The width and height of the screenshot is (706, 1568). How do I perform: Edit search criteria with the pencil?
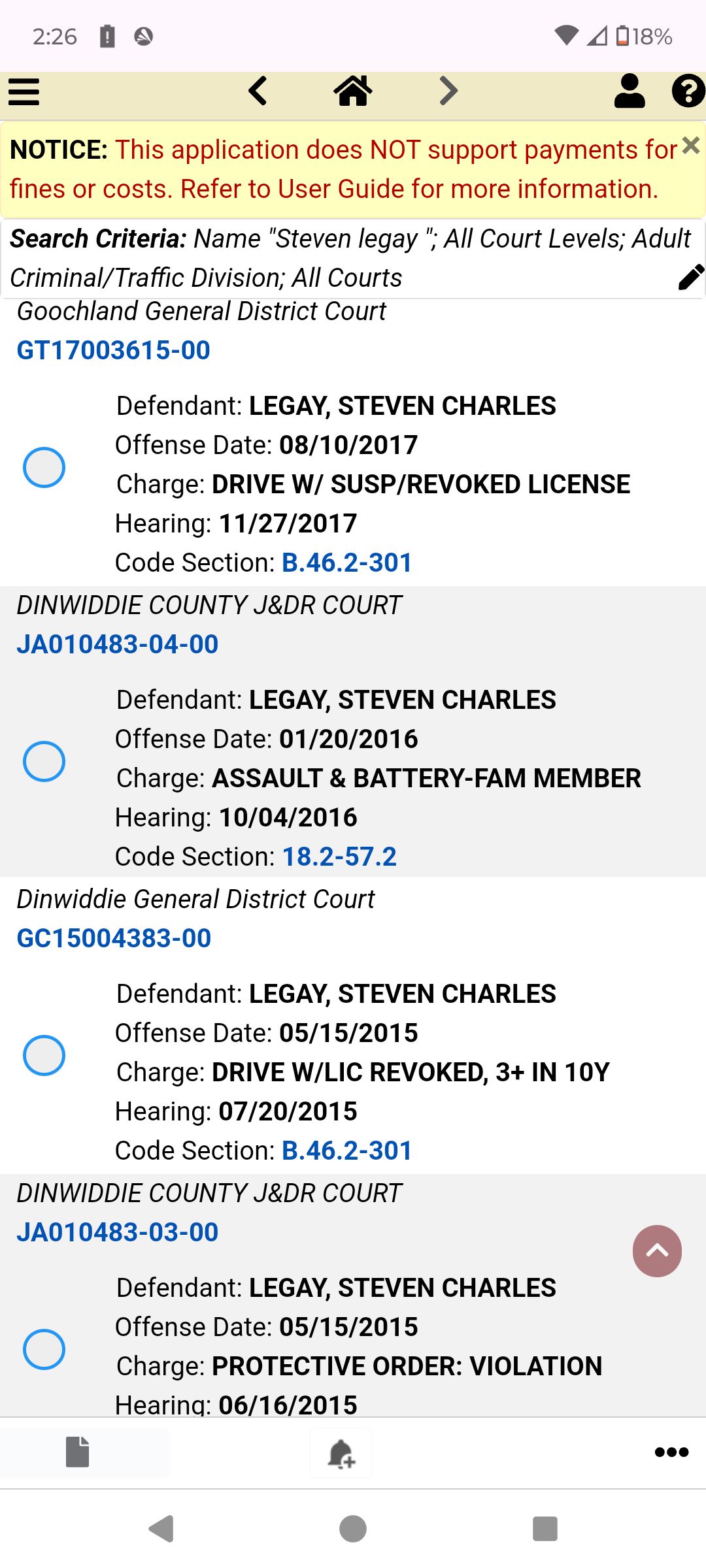click(x=690, y=277)
